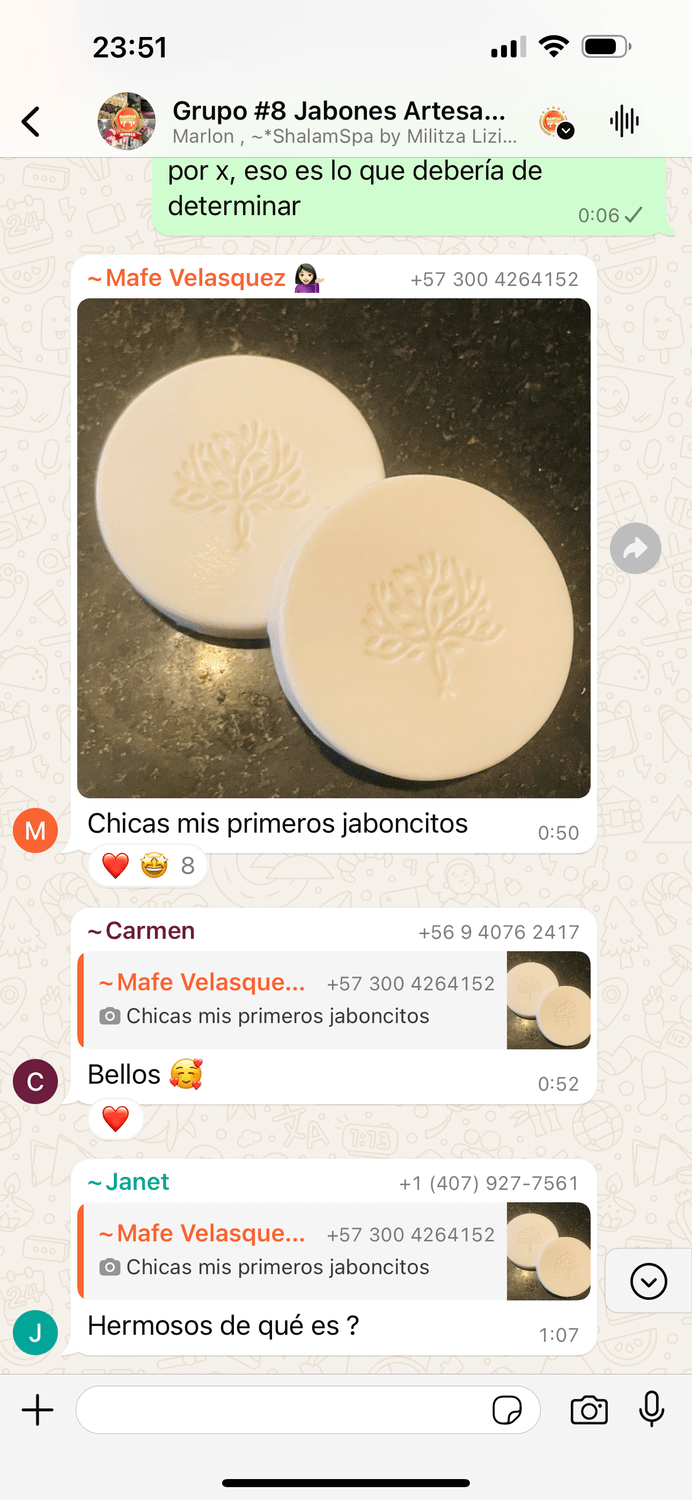
Task: Open the sticker picker
Action: tap(507, 1411)
